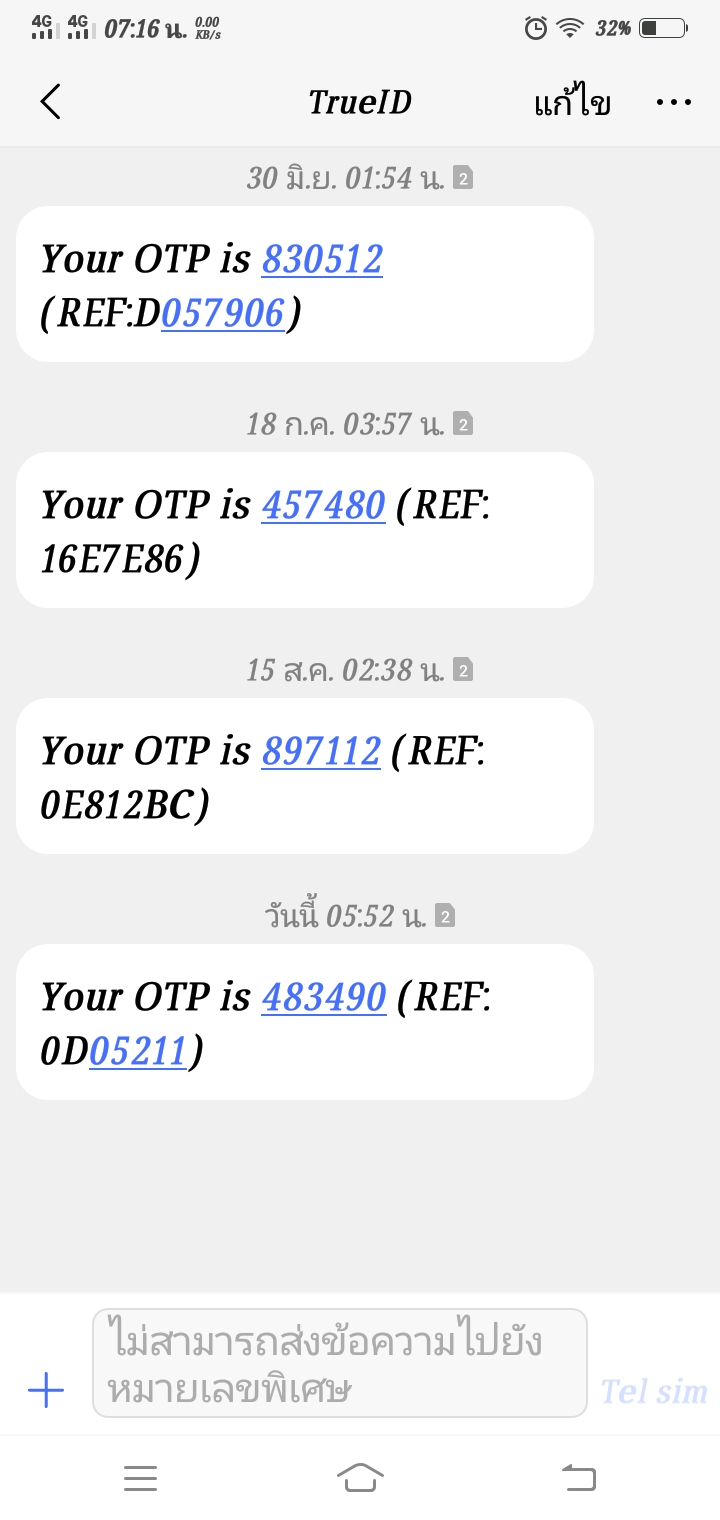Tap the OTP code link 897112
The height and width of the screenshot is (1520, 720).
pyautogui.click(x=321, y=752)
